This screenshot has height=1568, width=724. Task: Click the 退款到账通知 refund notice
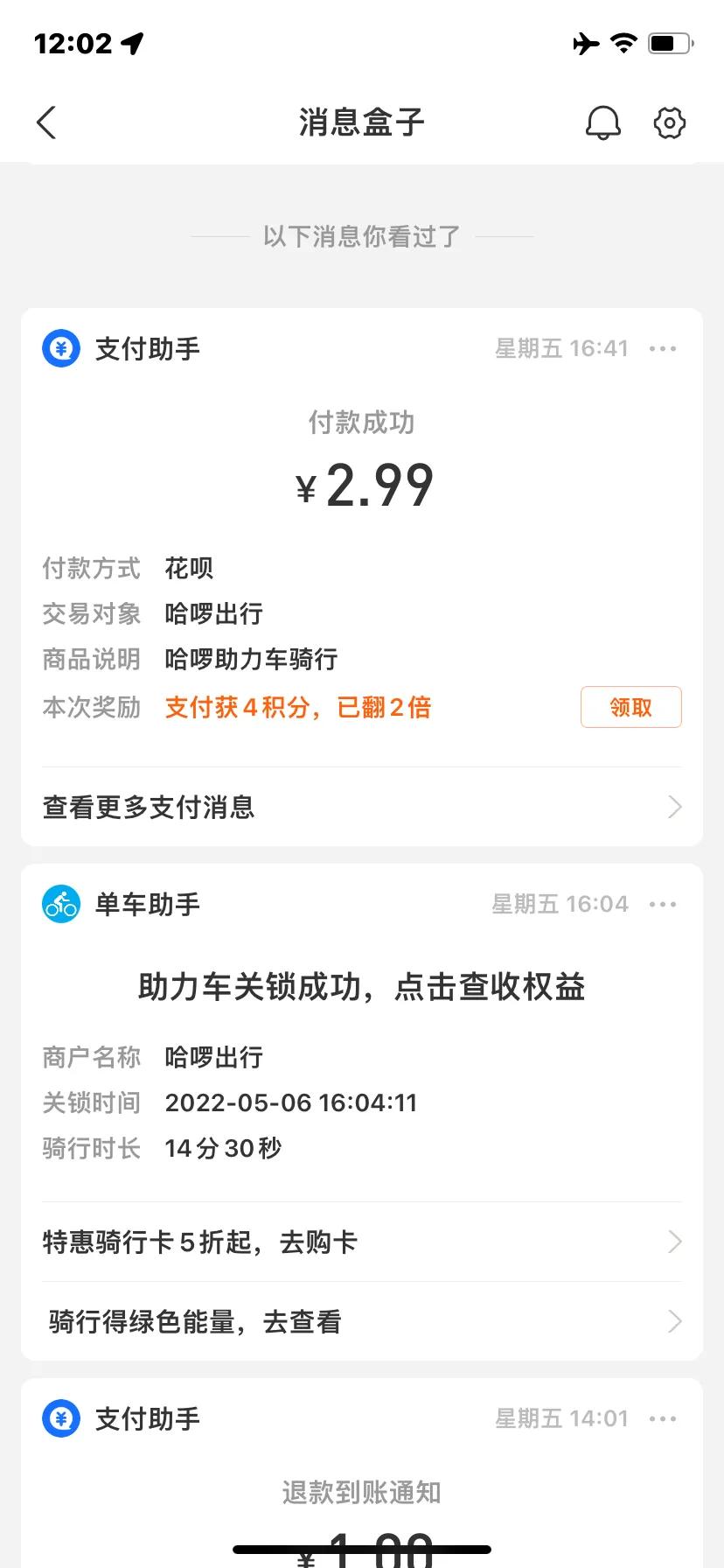click(362, 1493)
